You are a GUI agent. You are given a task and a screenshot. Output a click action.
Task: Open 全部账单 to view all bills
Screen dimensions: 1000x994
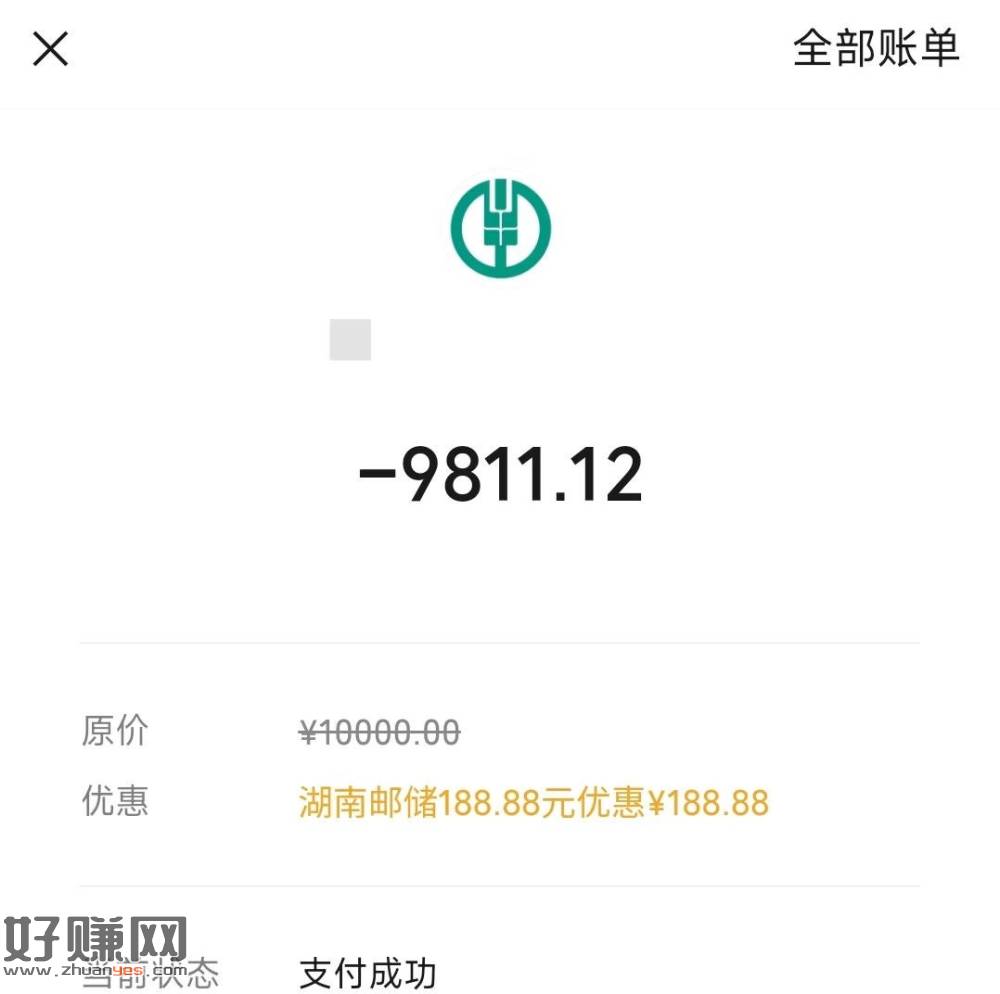click(875, 48)
